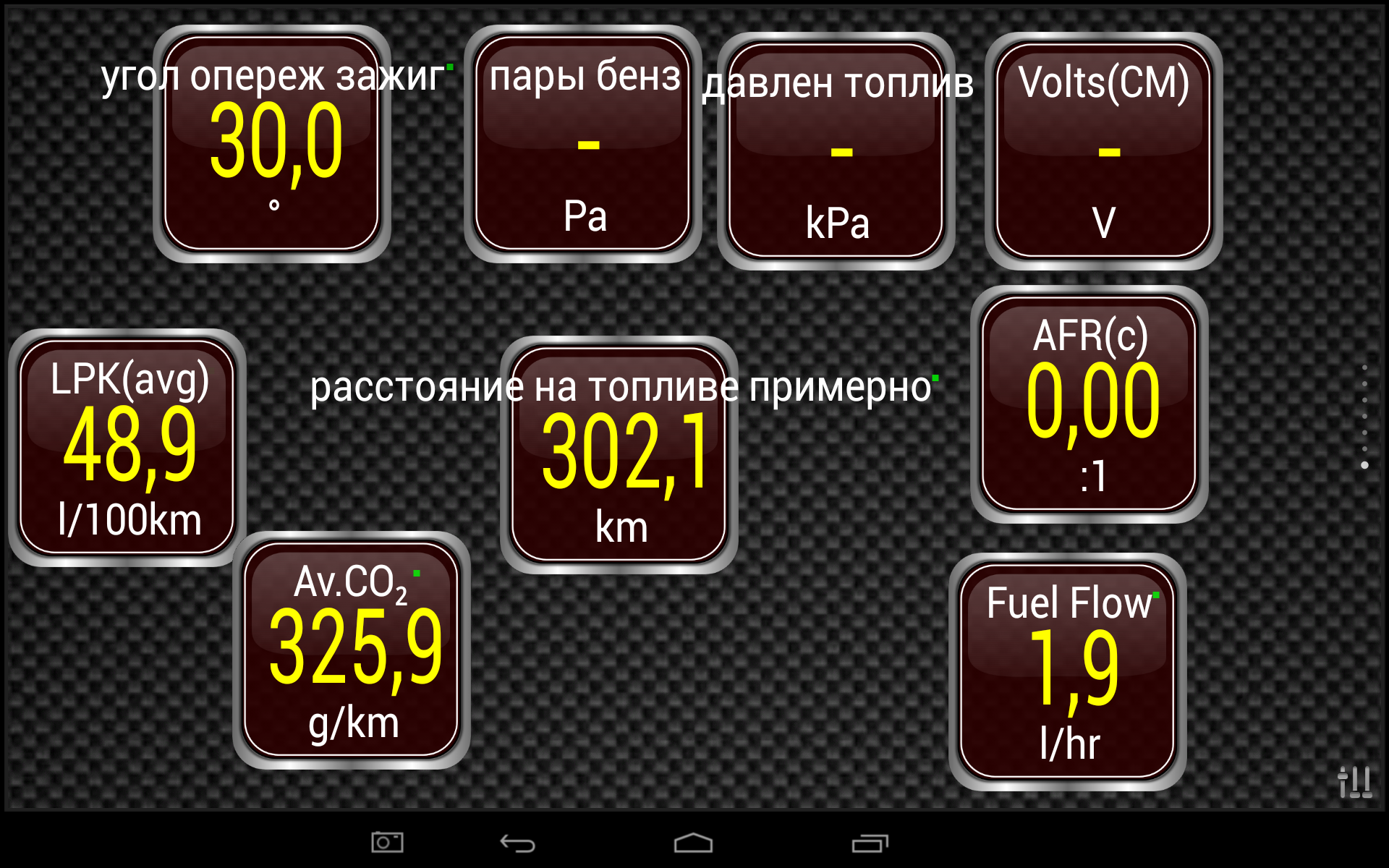Open the Av.CO2 g/km gauge
Screen dimensions: 1389x868
tap(352, 650)
